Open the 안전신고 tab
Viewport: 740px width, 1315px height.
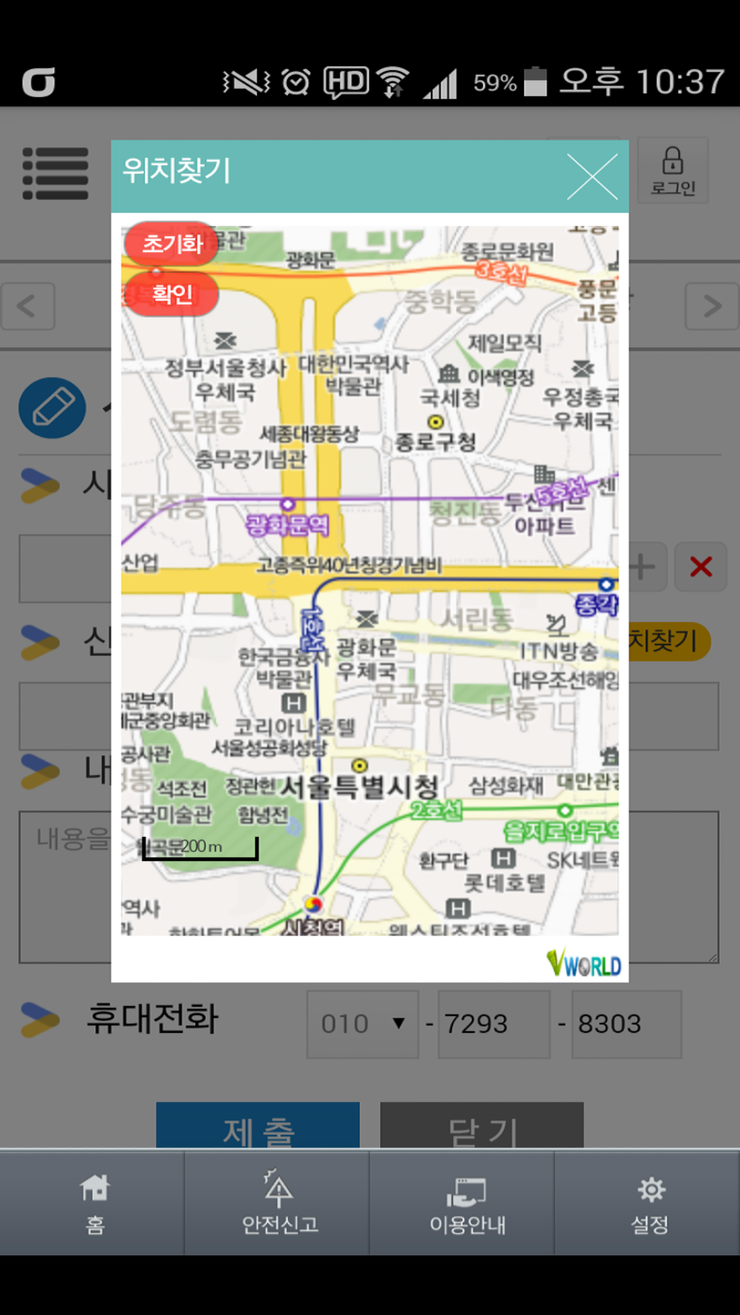tap(278, 1203)
